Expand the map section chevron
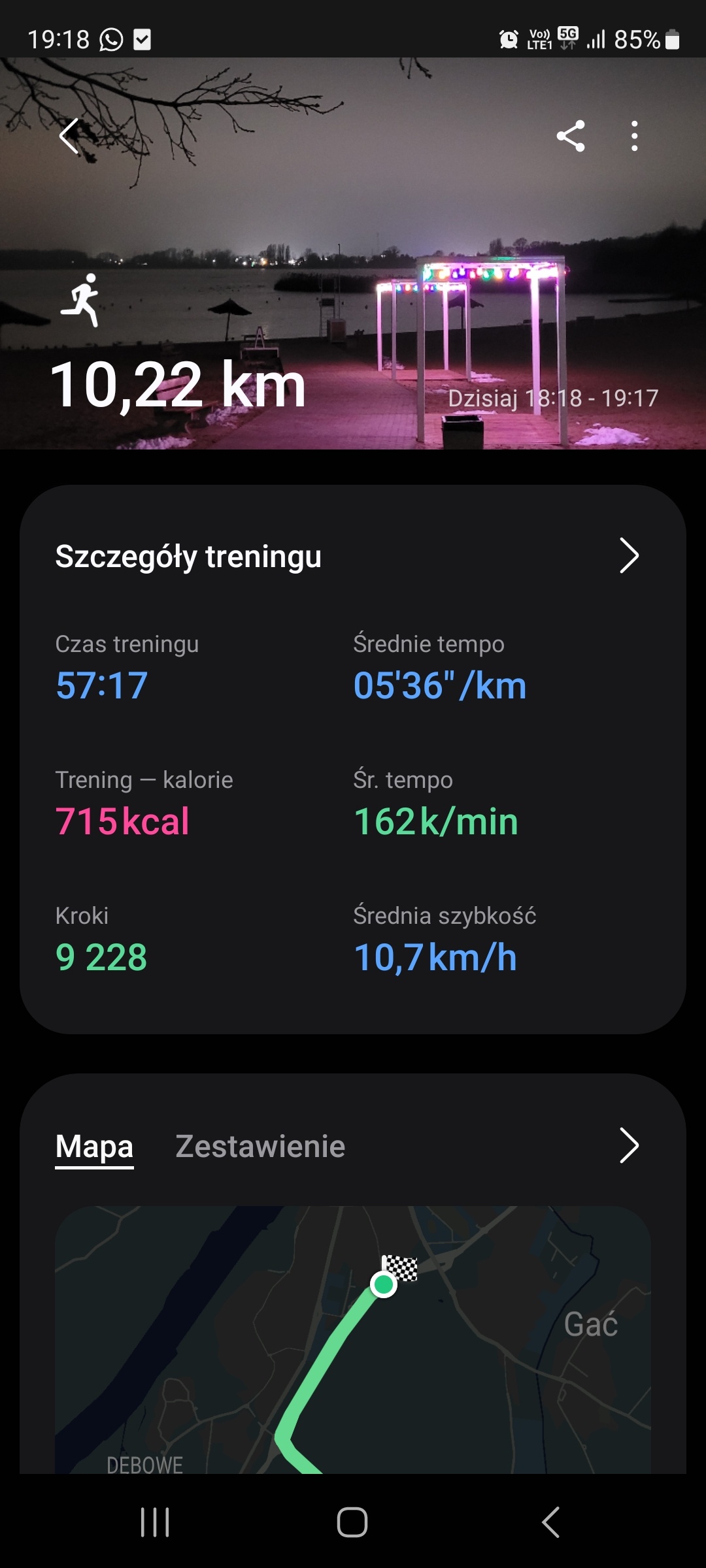 tap(628, 1145)
